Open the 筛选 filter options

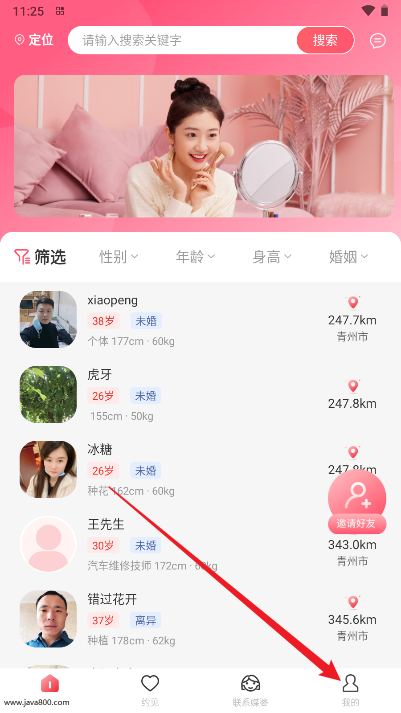point(40,257)
